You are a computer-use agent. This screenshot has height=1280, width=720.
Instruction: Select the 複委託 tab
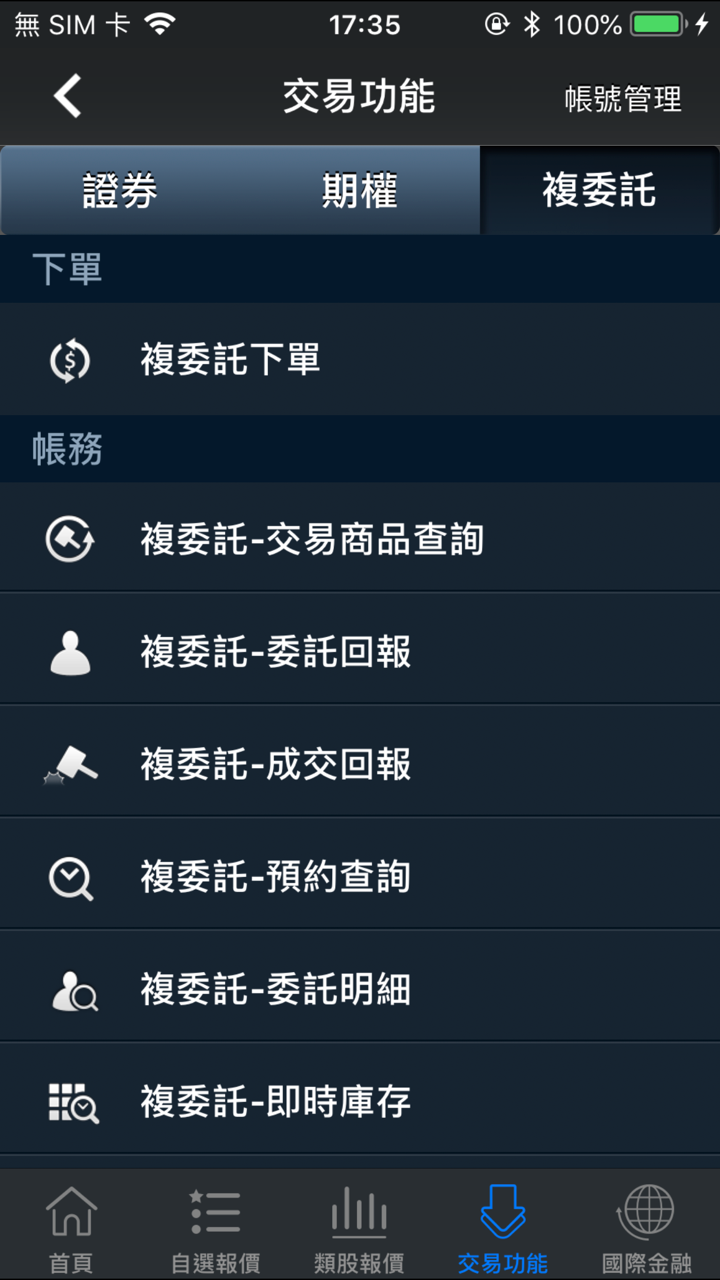click(600, 190)
